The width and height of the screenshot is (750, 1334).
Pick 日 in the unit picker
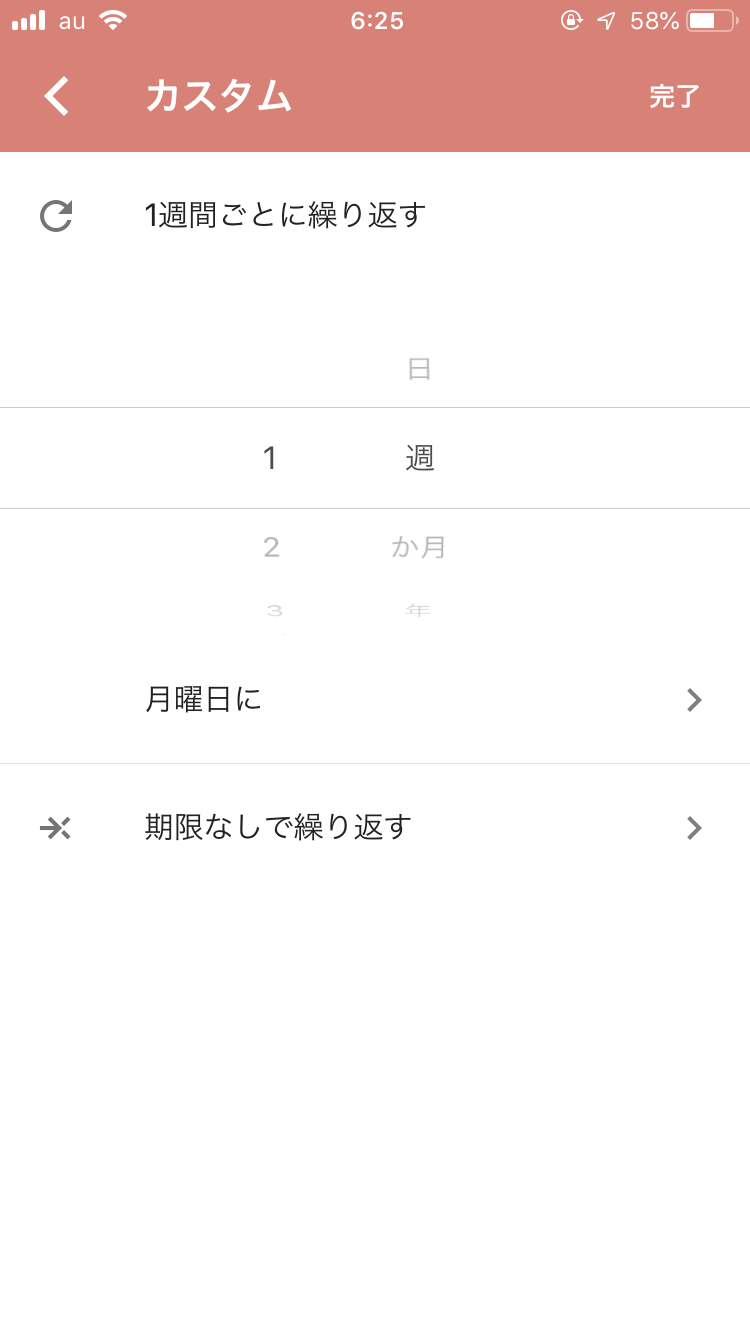[419, 369]
